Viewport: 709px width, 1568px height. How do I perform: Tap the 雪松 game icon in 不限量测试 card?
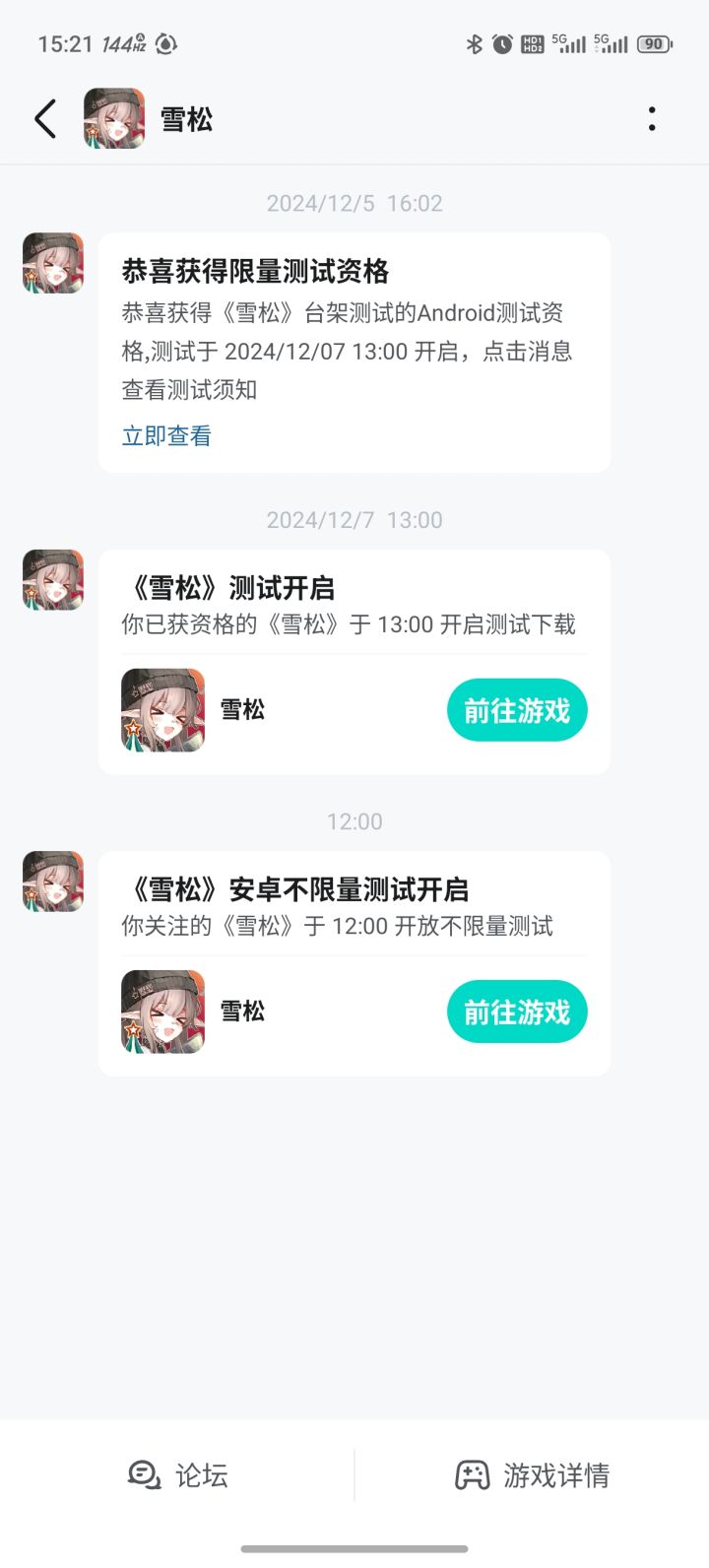pos(162,1011)
